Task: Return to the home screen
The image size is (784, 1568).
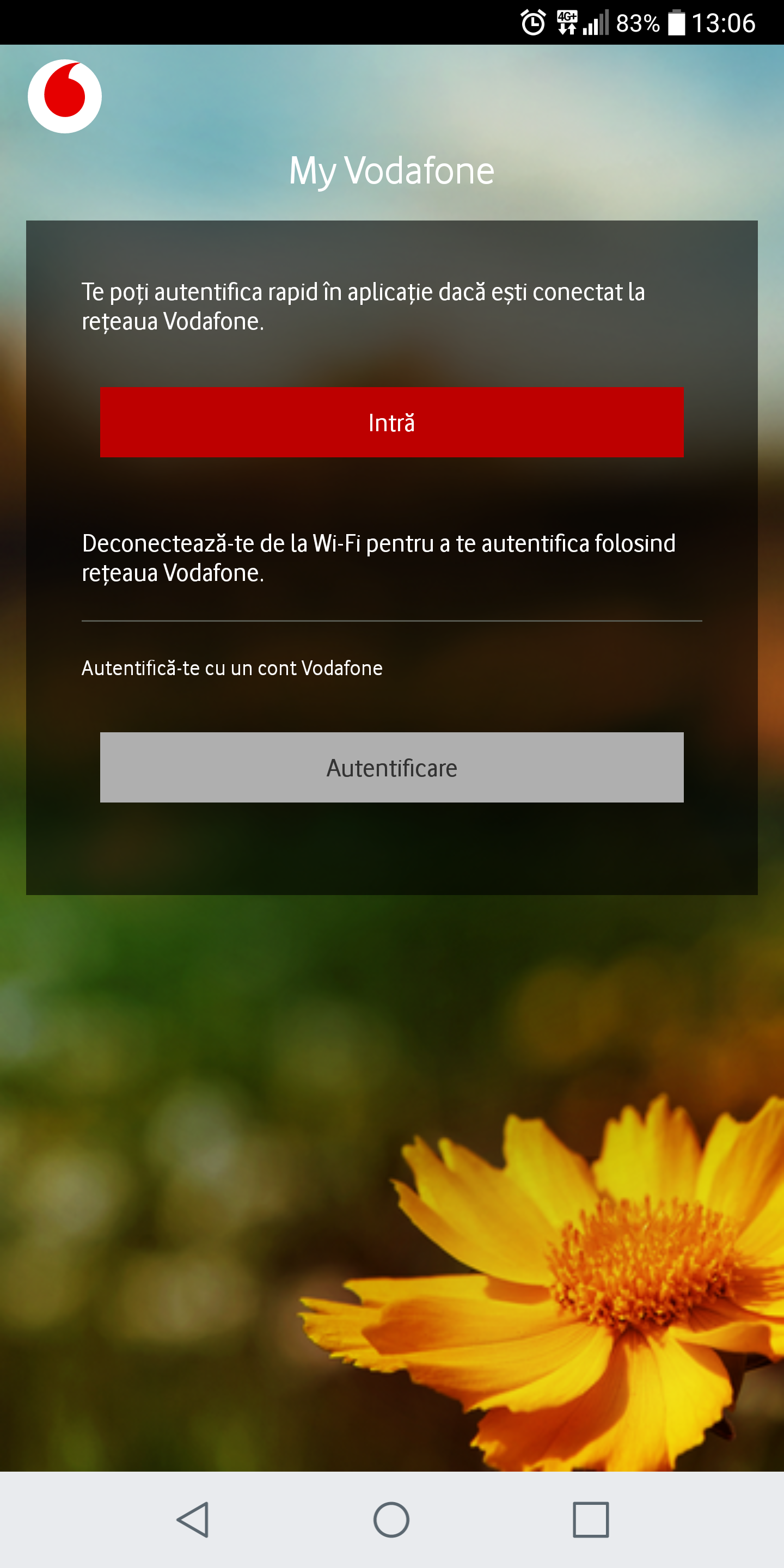Action: 391,1520
